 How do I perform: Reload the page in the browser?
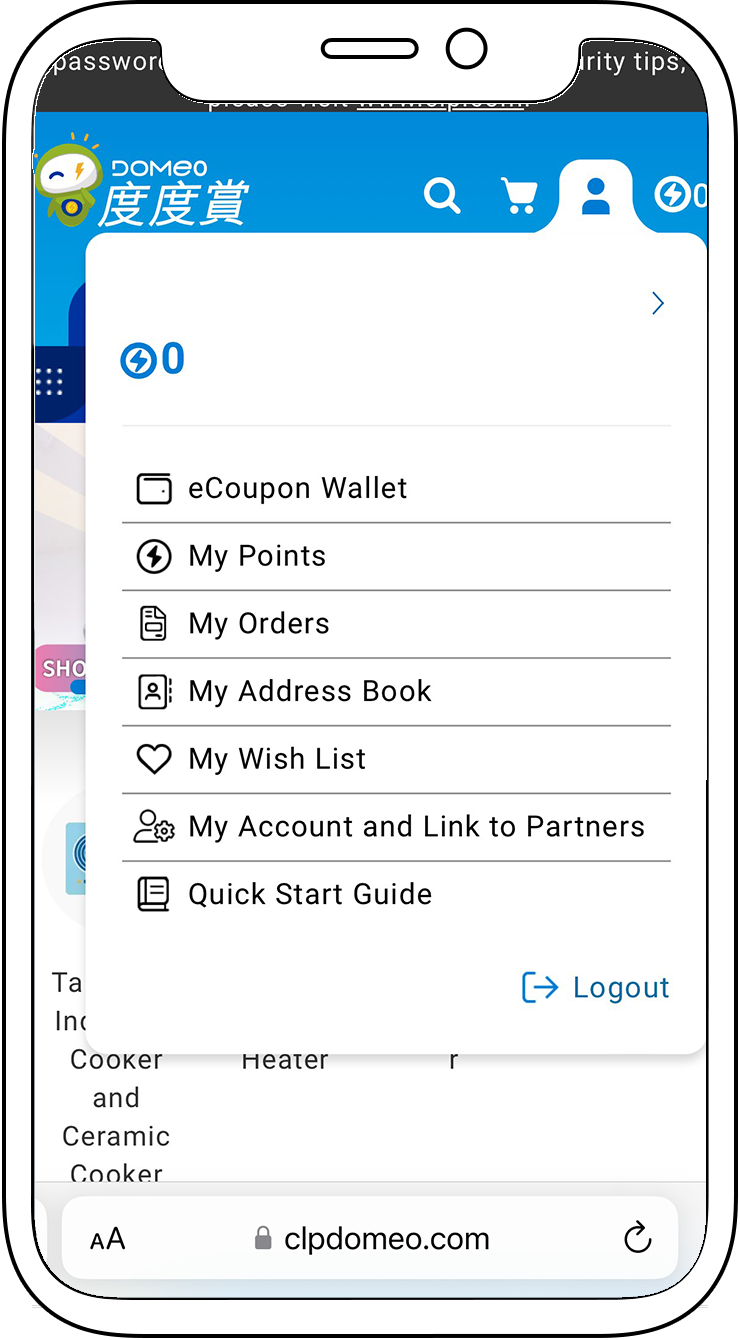637,1240
